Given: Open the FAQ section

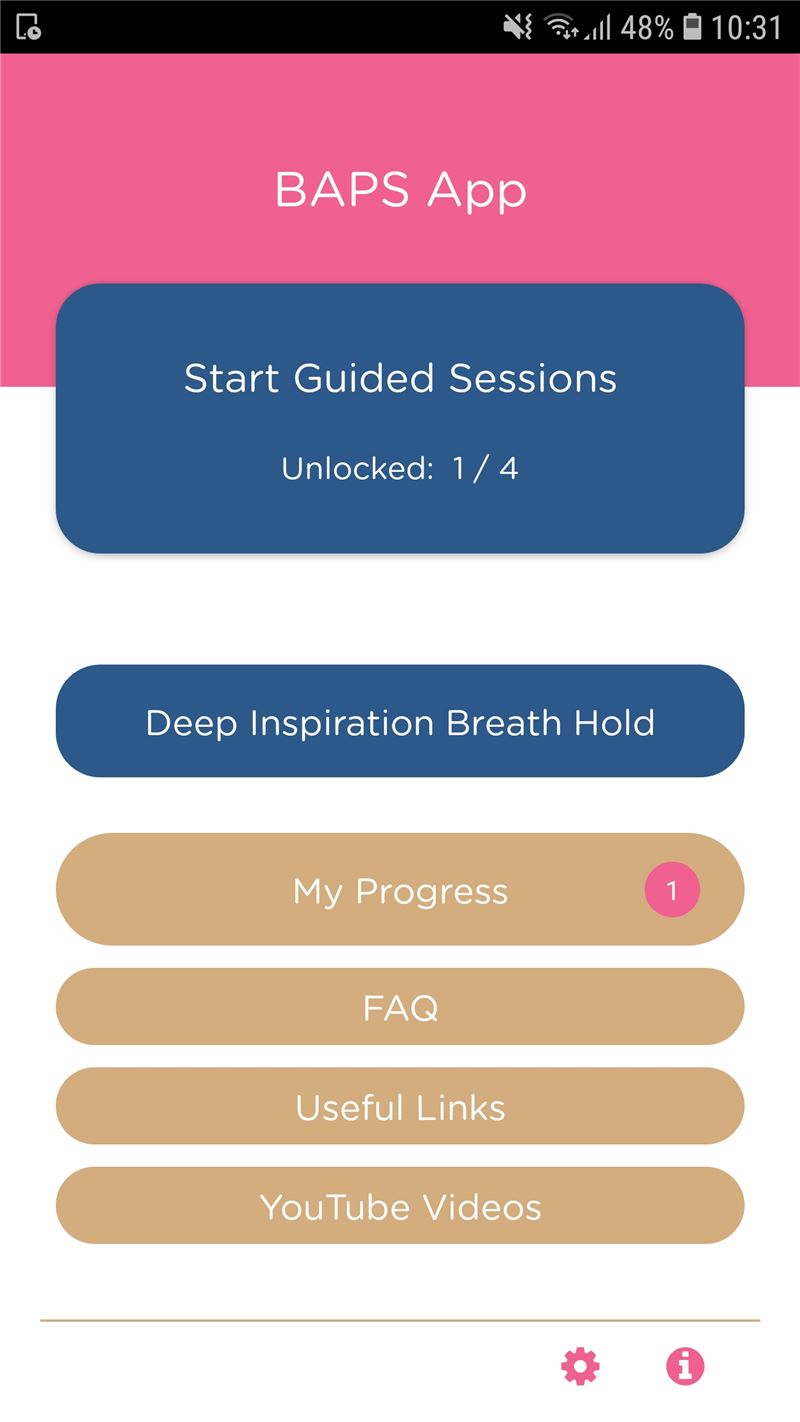Looking at the screenshot, I should point(400,1007).
